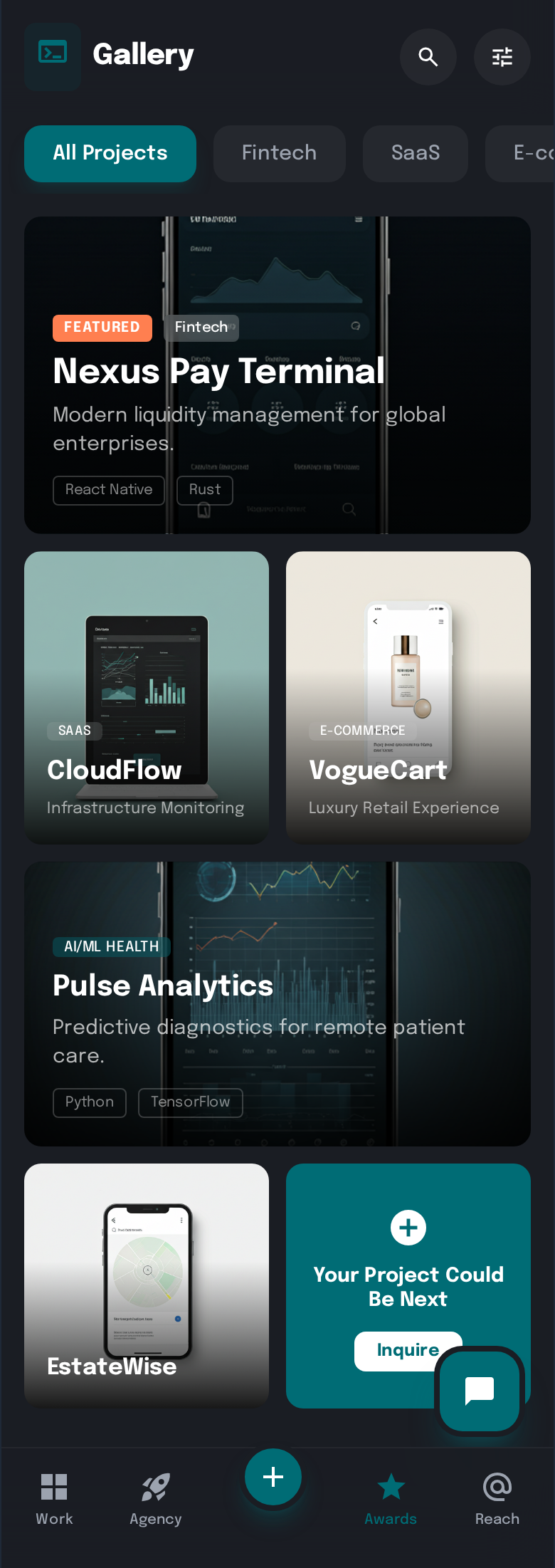This screenshot has height=1568, width=555.
Task: Open the Reach tab
Action: tap(497, 1499)
